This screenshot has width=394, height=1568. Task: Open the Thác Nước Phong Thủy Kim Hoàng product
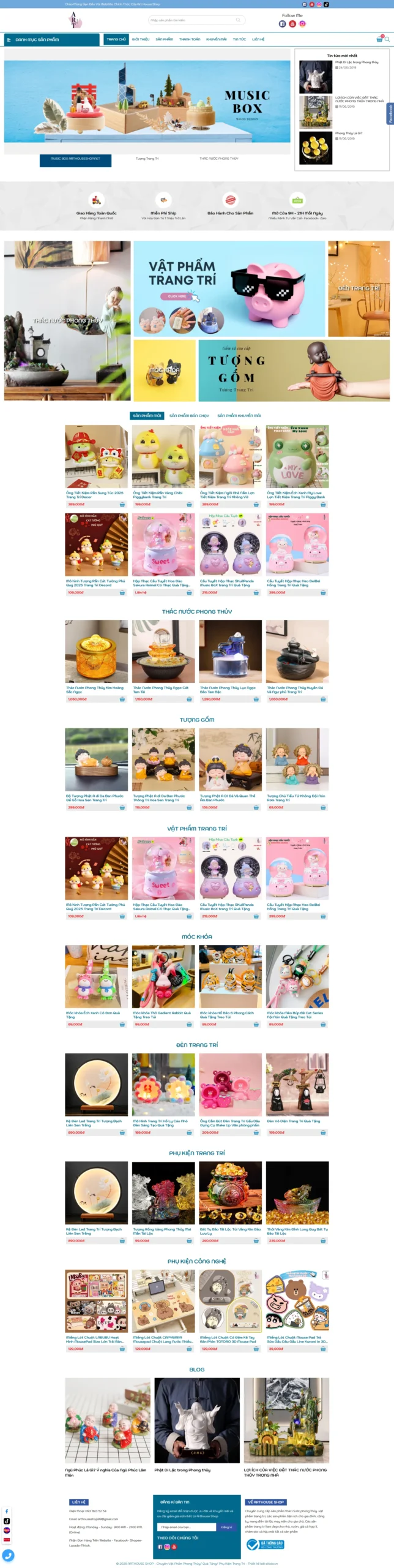pyautogui.click(x=97, y=651)
